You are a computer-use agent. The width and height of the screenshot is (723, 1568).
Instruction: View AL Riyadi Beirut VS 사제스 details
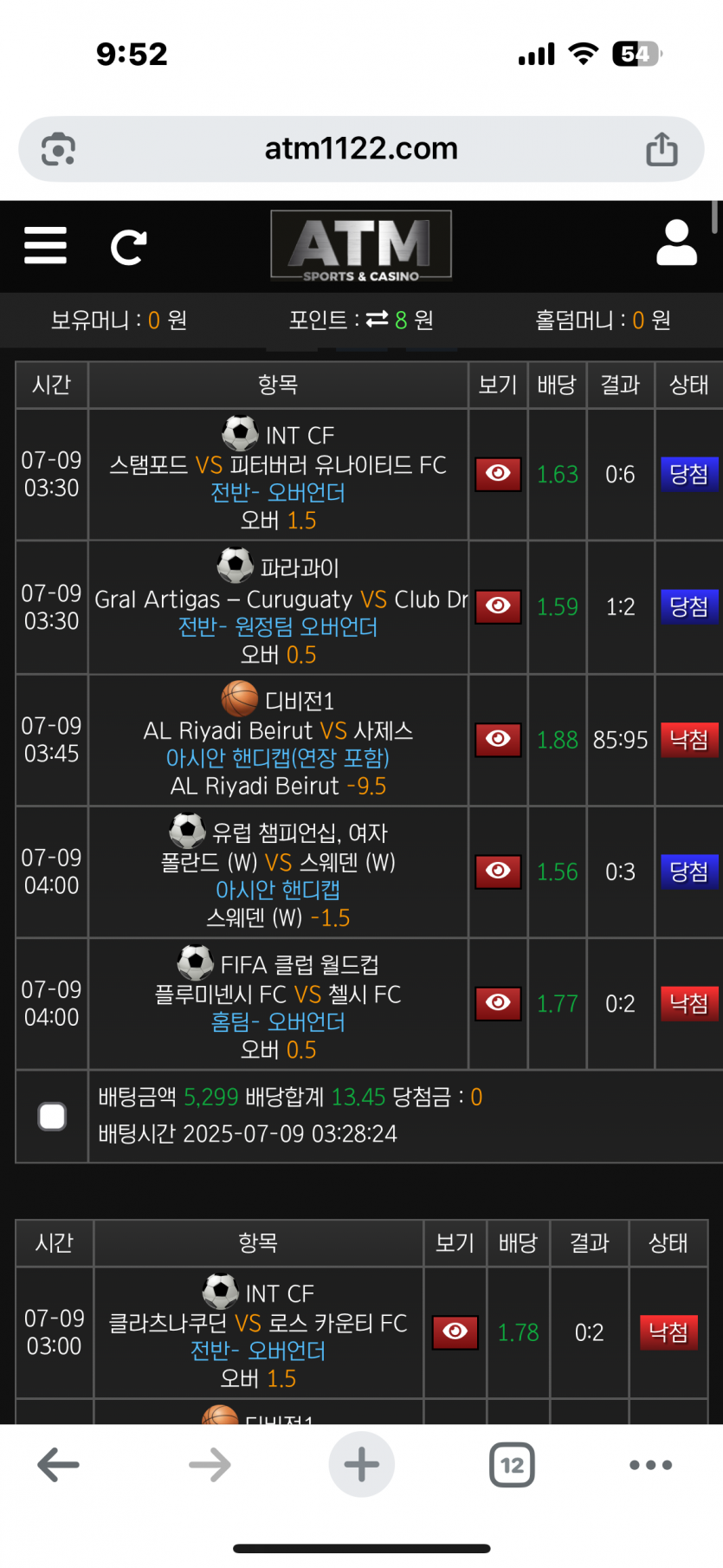(x=498, y=739)
